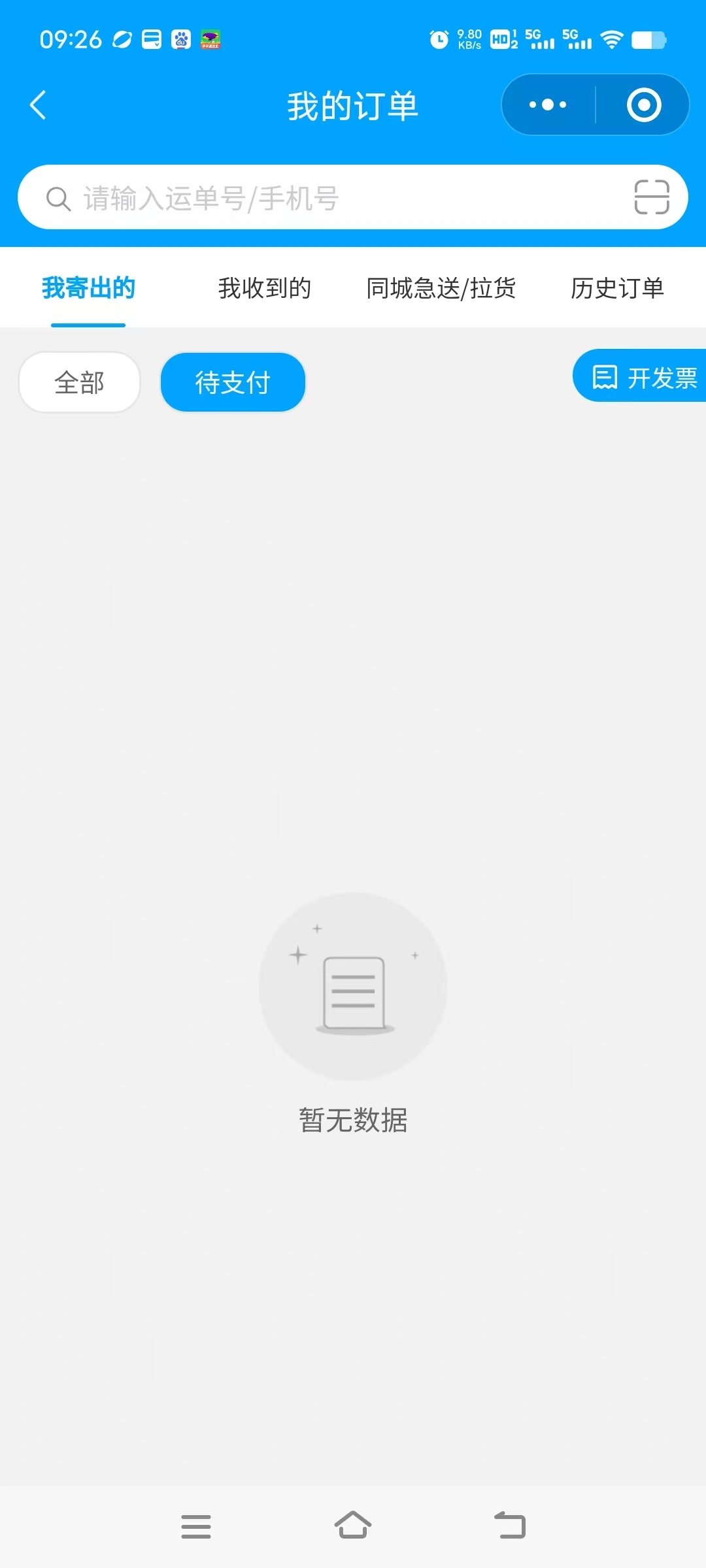
Task: Go back from the 我的订单 page
Action: pos(38,105)
